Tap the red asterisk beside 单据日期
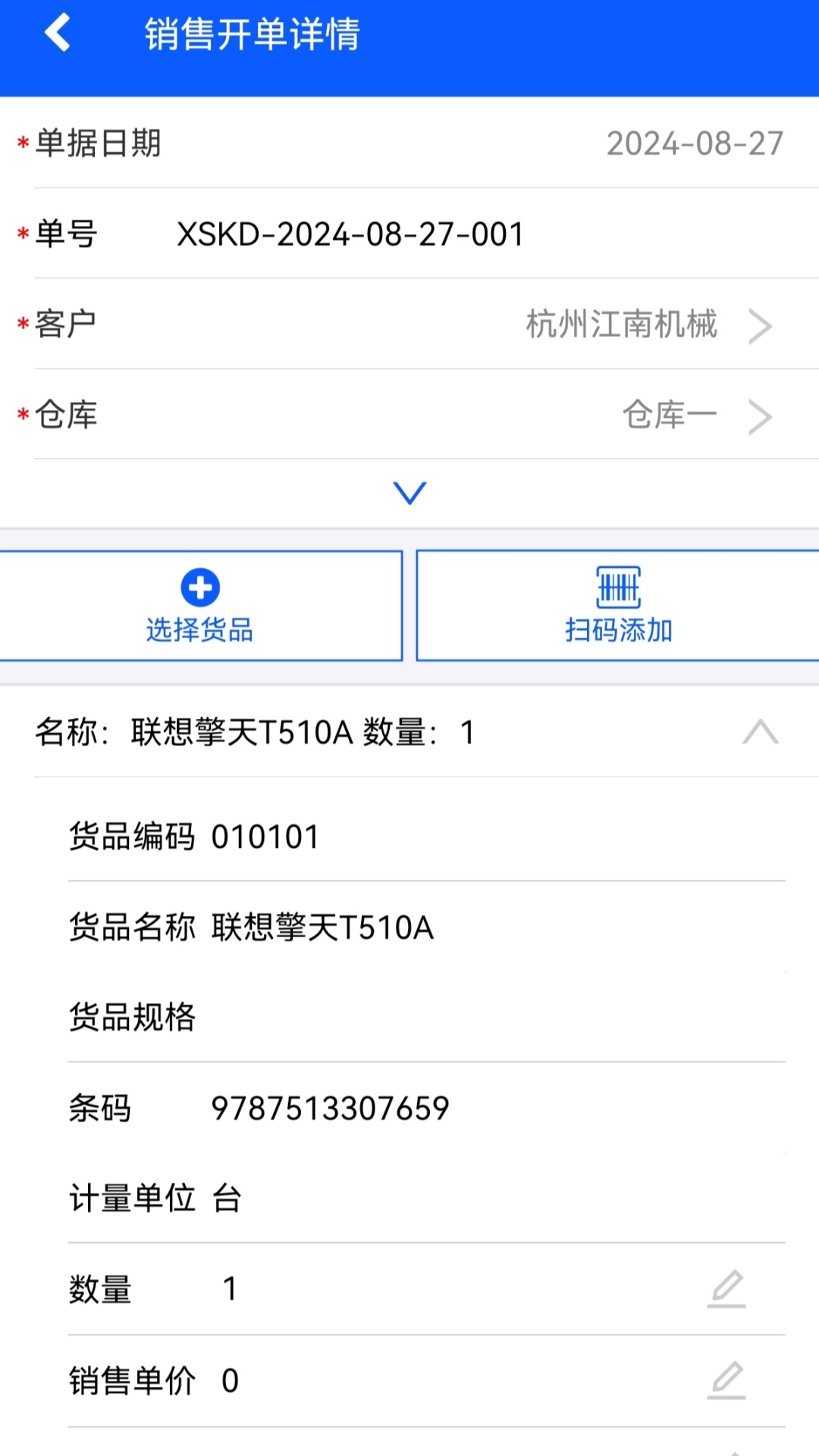The height and width of the screenshot is (1456, 819). click(x=21, y=143)
